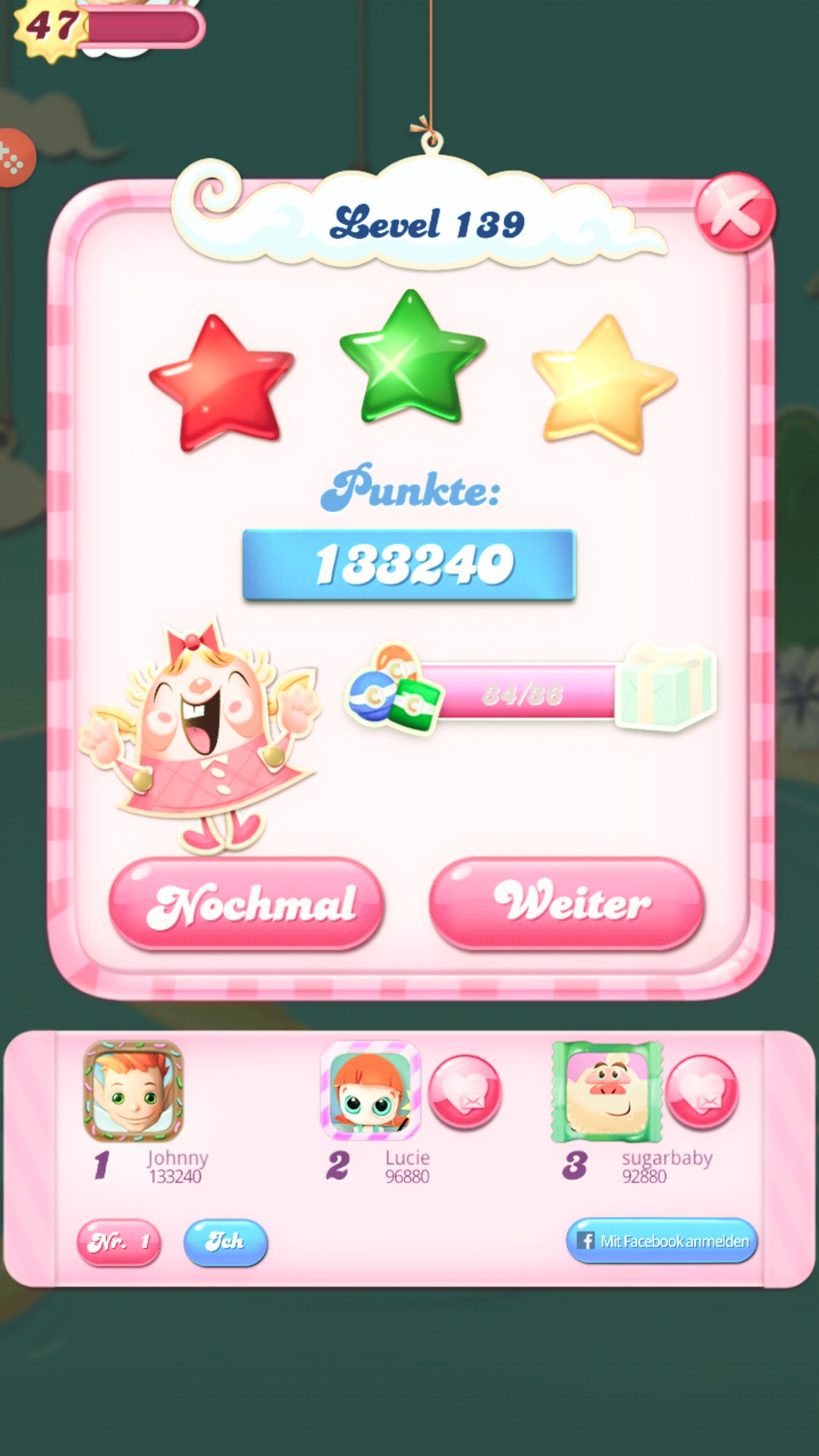Sign in via Mit Facebook anmelden
Viewport: 819px width, 1456px height.
[661, 1241]
